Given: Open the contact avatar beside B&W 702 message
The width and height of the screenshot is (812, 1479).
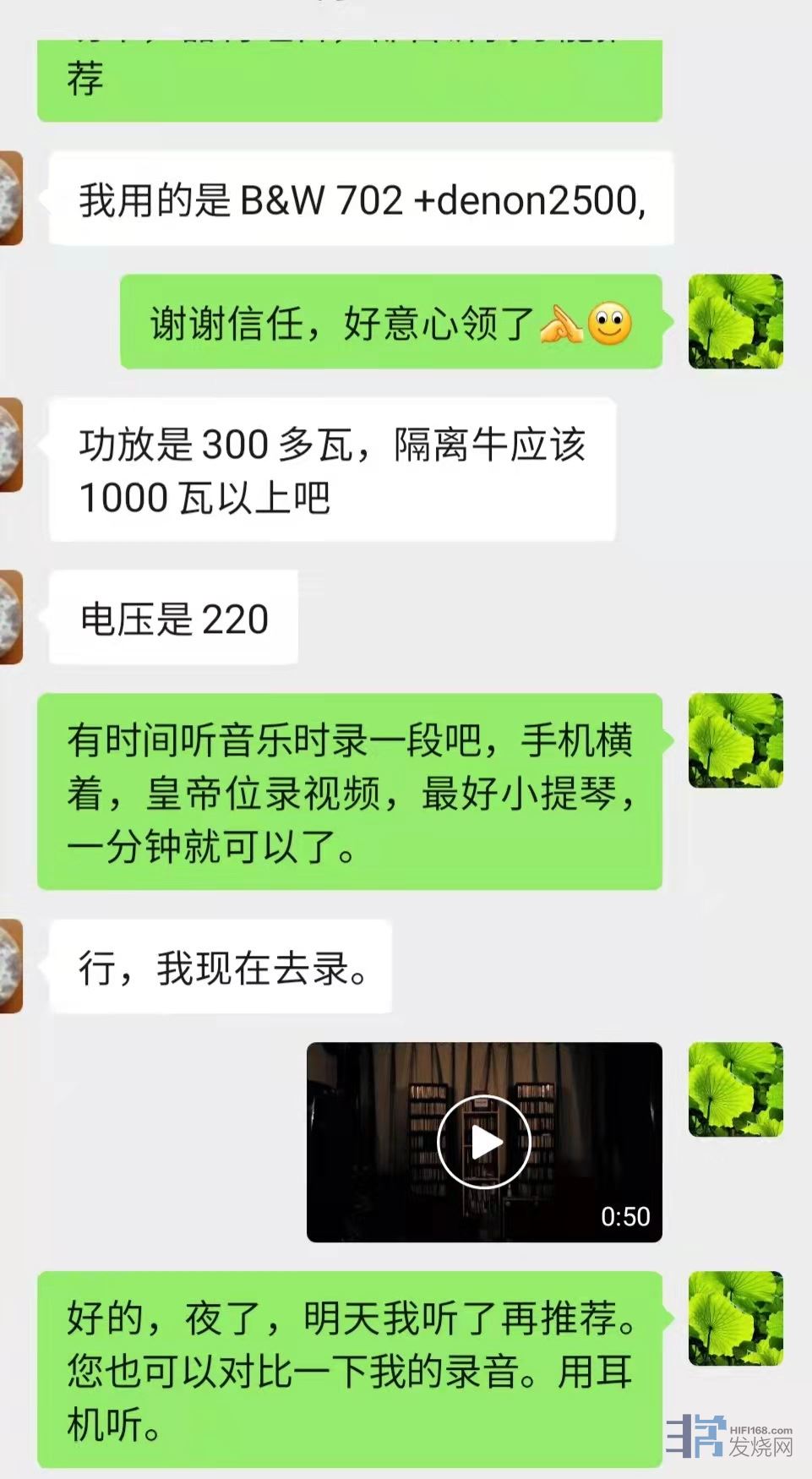Looking at the screenshot, I should 10,199.
